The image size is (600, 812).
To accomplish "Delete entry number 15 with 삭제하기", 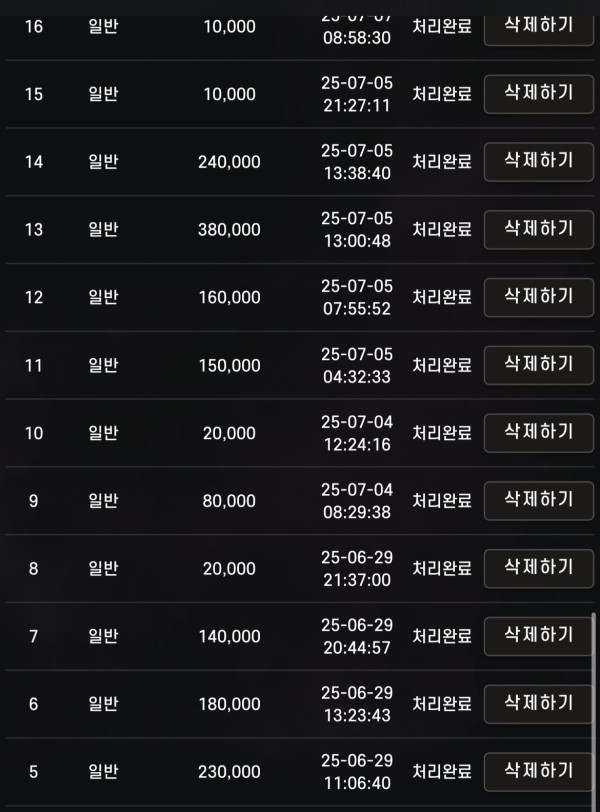I will click(x=538, y=93).
